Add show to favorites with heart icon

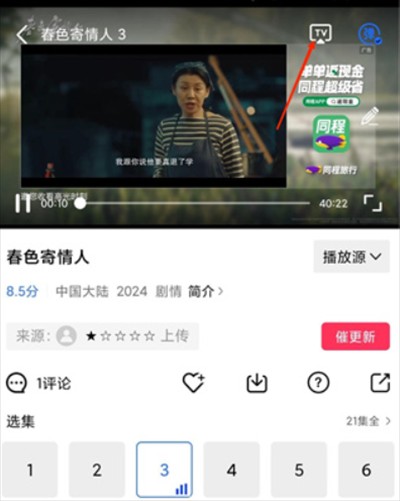pos(194,382)
